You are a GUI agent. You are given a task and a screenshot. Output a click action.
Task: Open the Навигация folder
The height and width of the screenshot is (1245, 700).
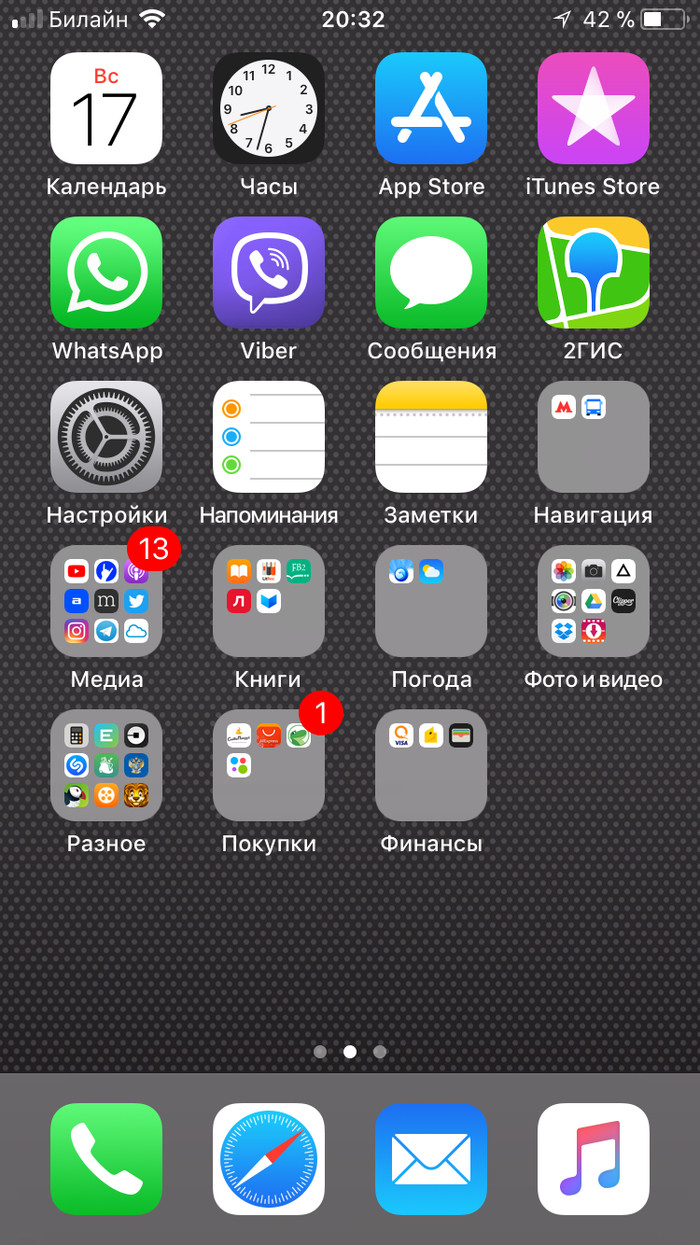(593, 437)
